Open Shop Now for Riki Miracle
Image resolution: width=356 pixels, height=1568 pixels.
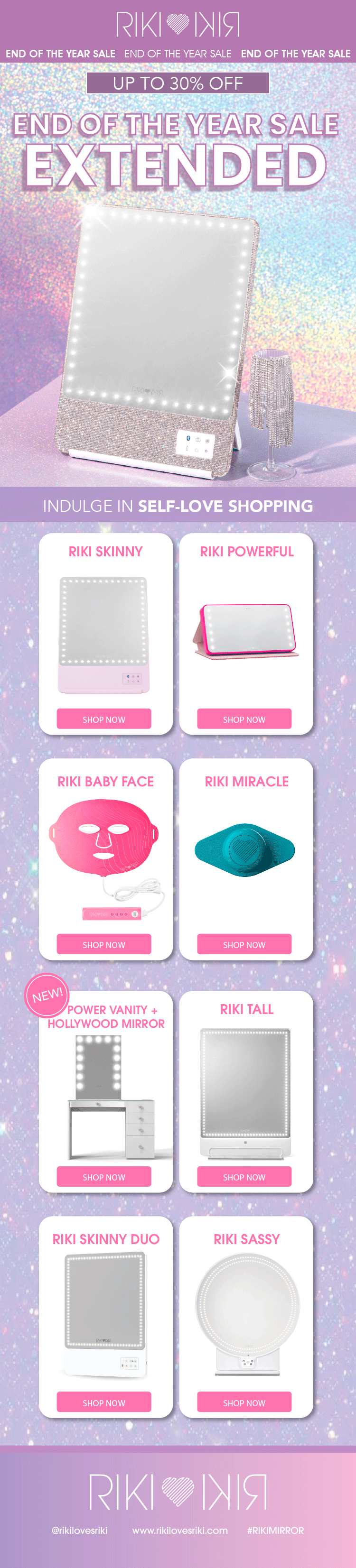[244, 944]
